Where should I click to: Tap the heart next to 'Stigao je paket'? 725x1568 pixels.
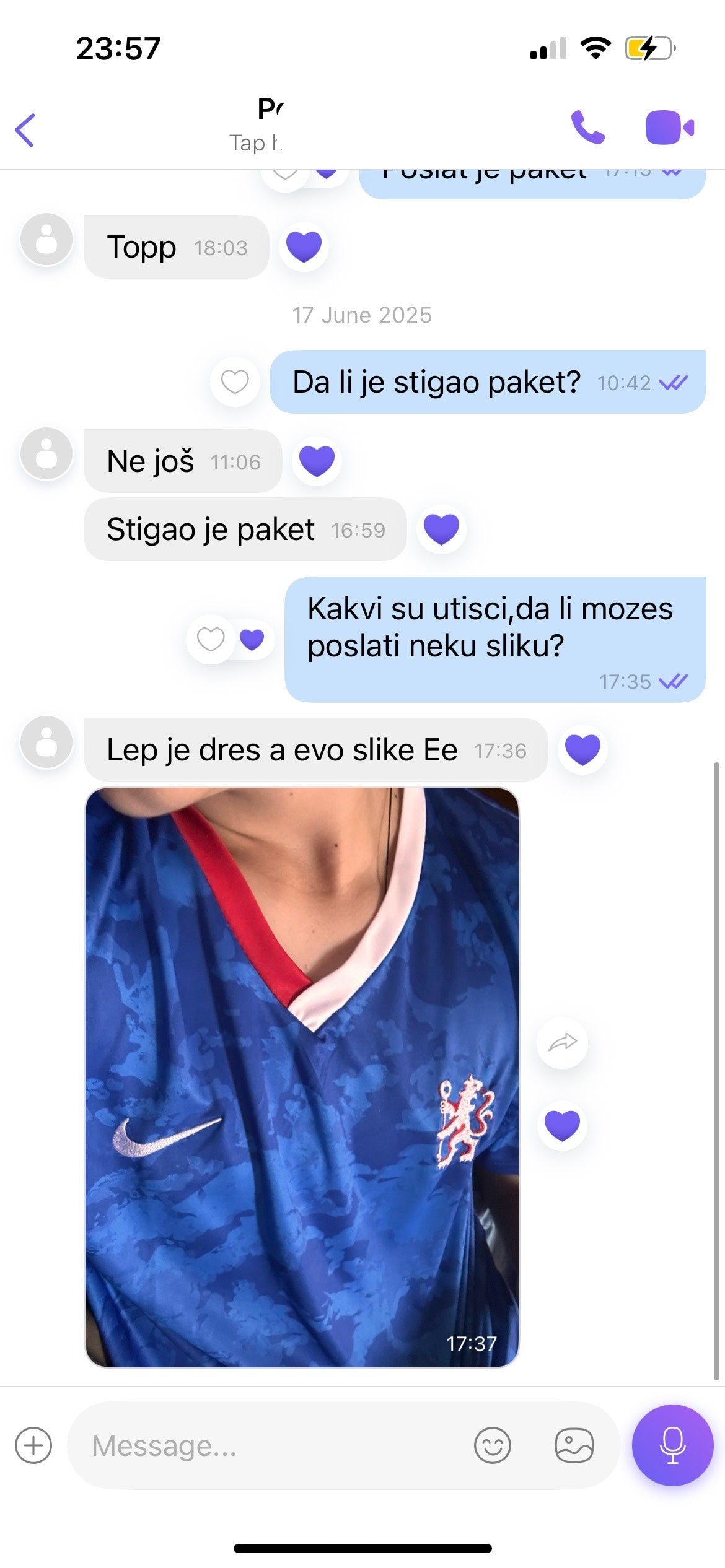pyautogui.click(x=441, y=529)
